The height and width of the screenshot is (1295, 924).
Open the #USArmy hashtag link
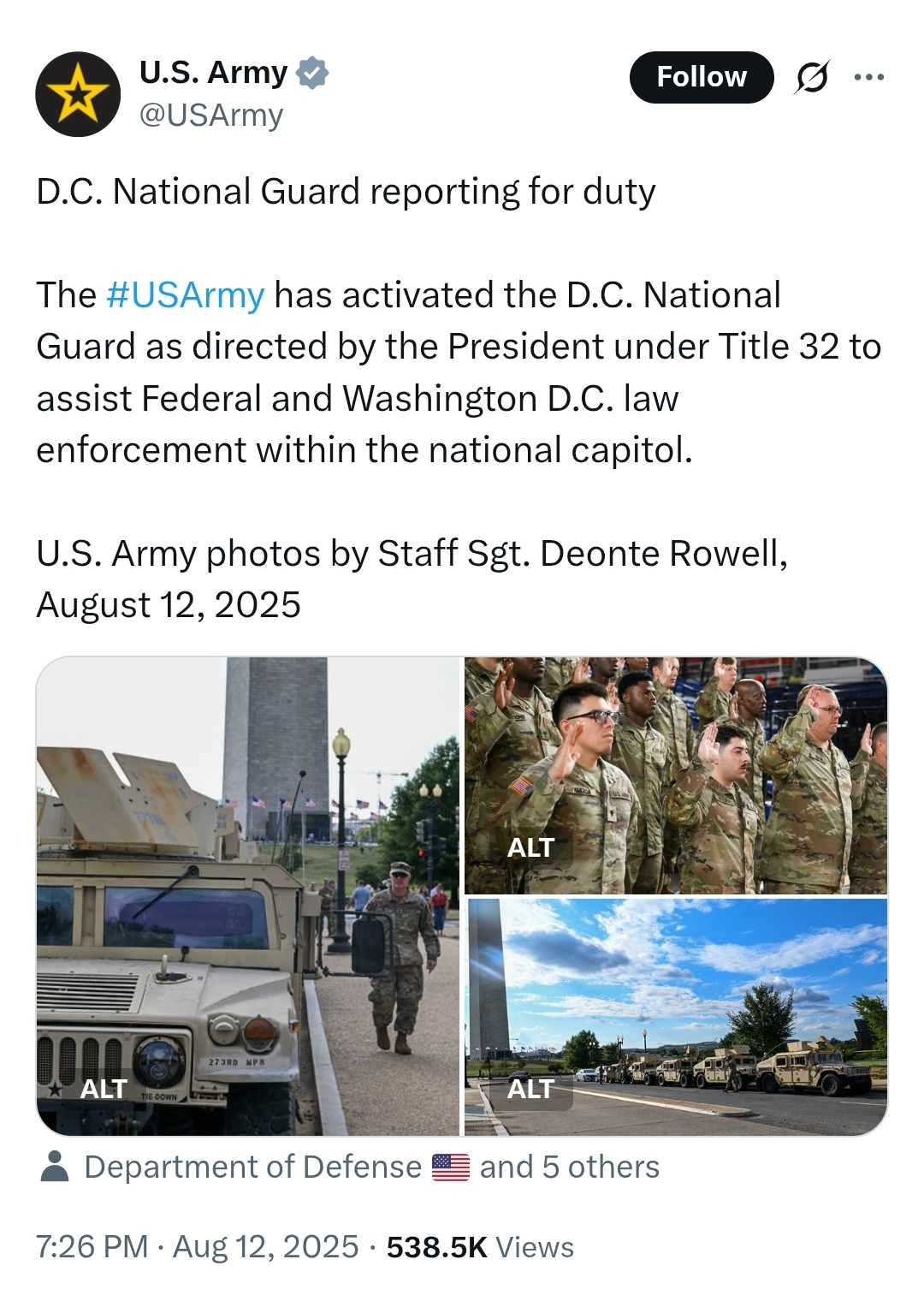[x=185, y=295]
